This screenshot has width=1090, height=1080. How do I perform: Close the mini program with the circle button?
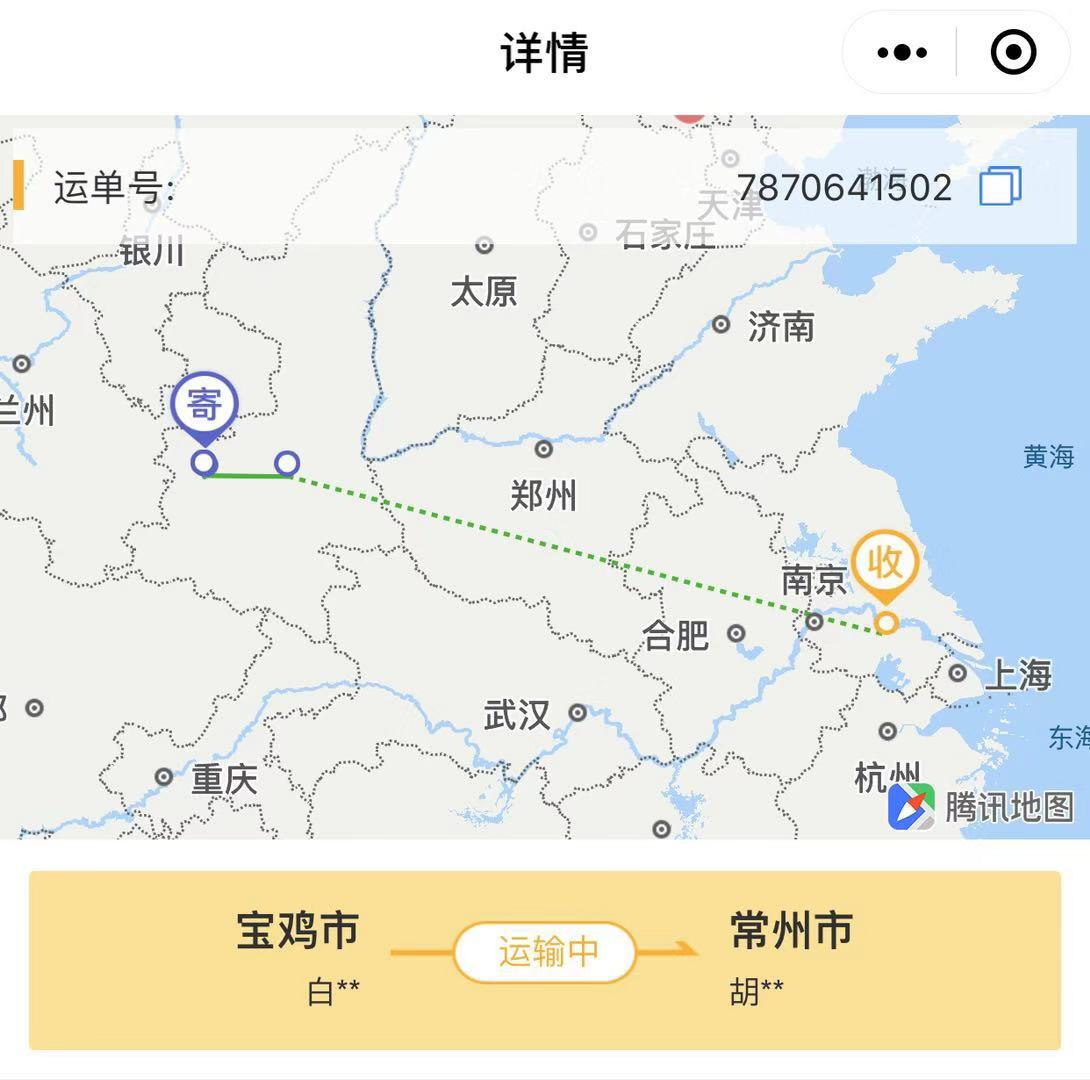coord(1013,53)
